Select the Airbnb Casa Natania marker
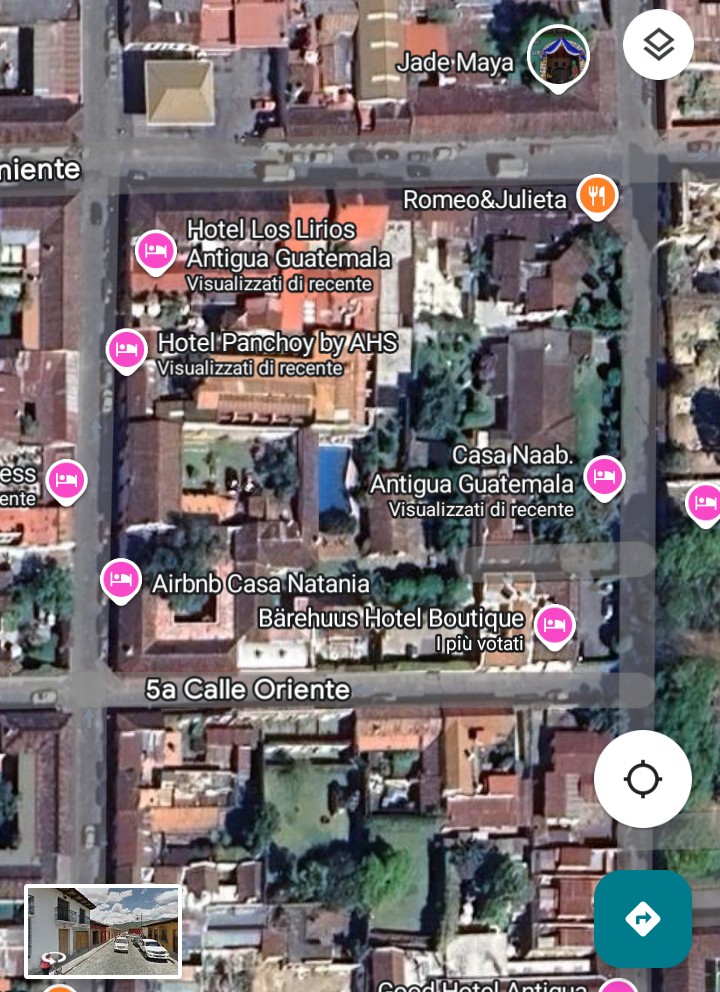Image resolution: width=720 pixels, height=992 pixels. tap(121, 578)
